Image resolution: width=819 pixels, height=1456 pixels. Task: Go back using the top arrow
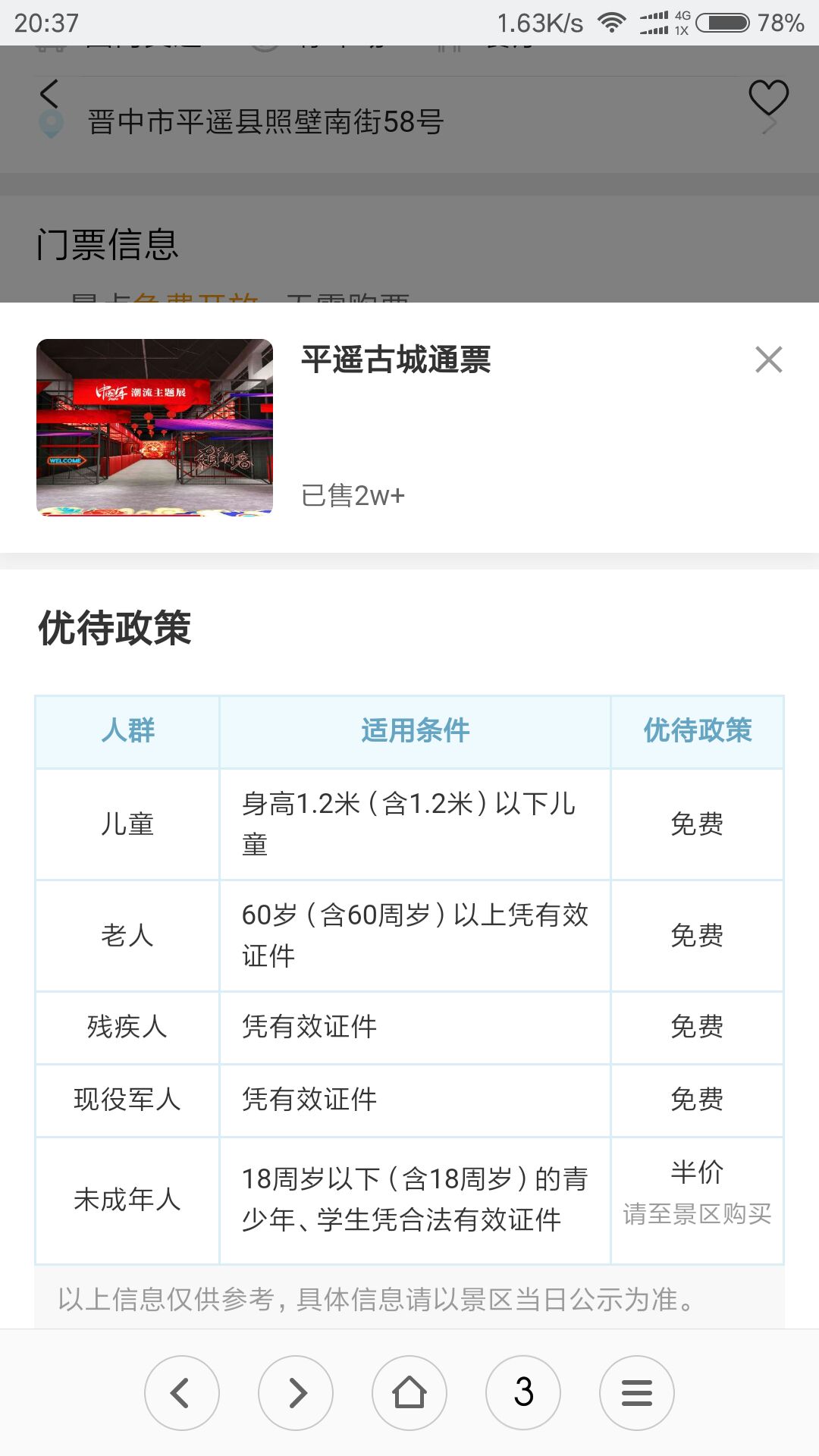tap(49, 94)
